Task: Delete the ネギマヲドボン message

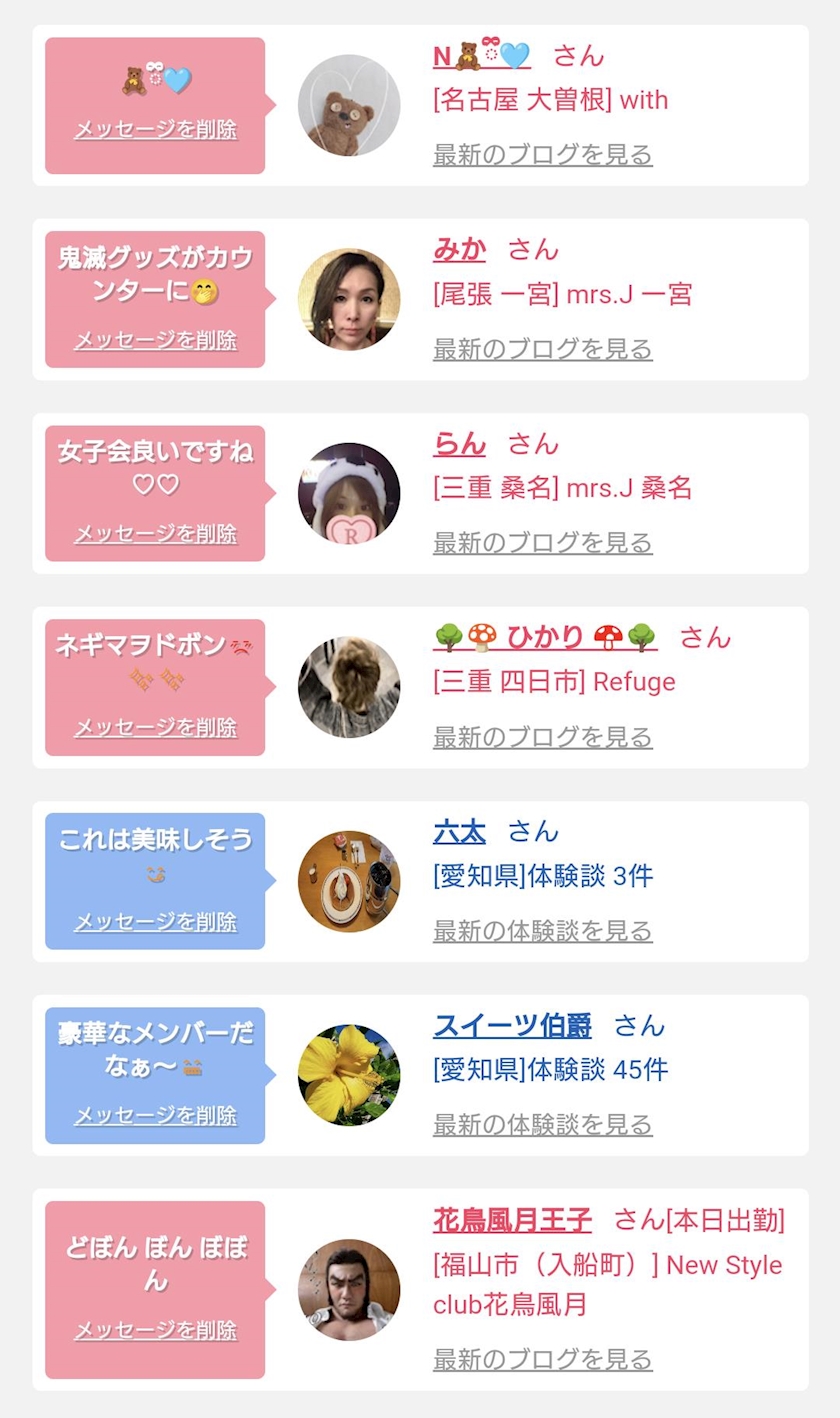Action: pos(155,728)
